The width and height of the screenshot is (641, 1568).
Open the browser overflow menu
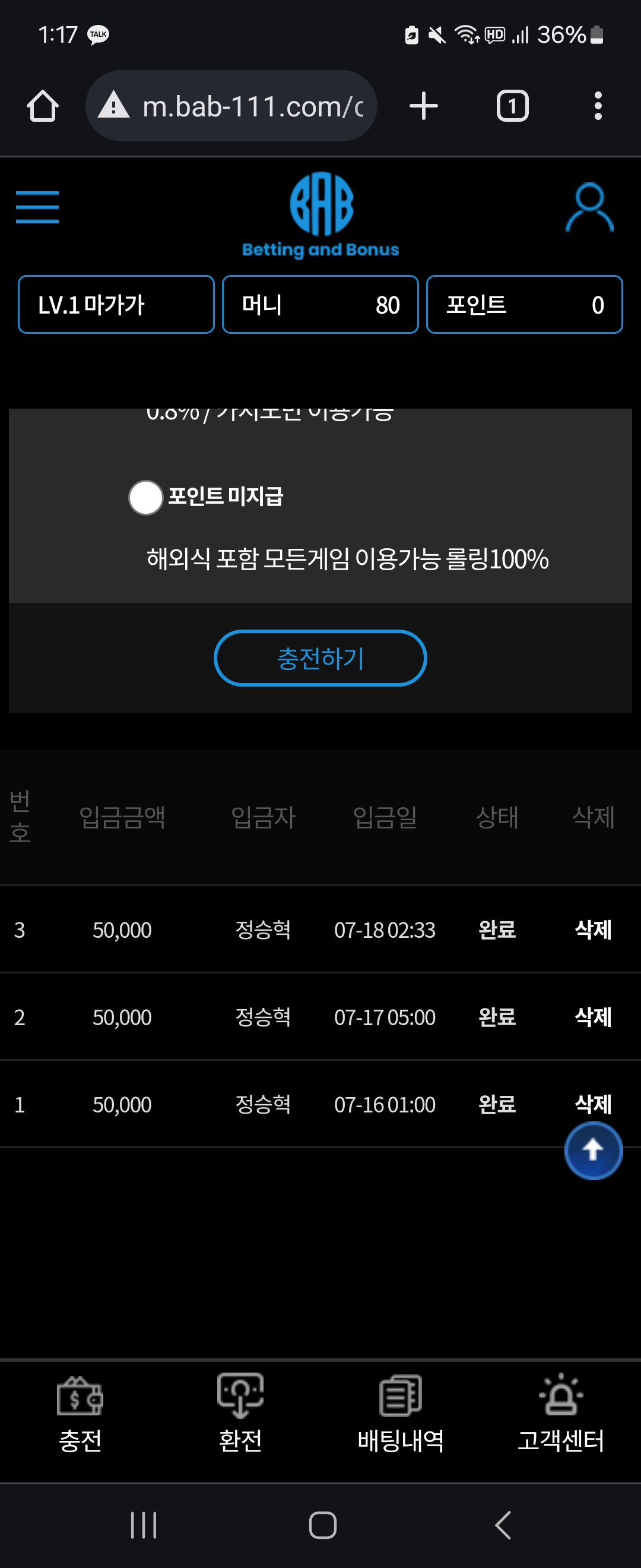[598, 106]
